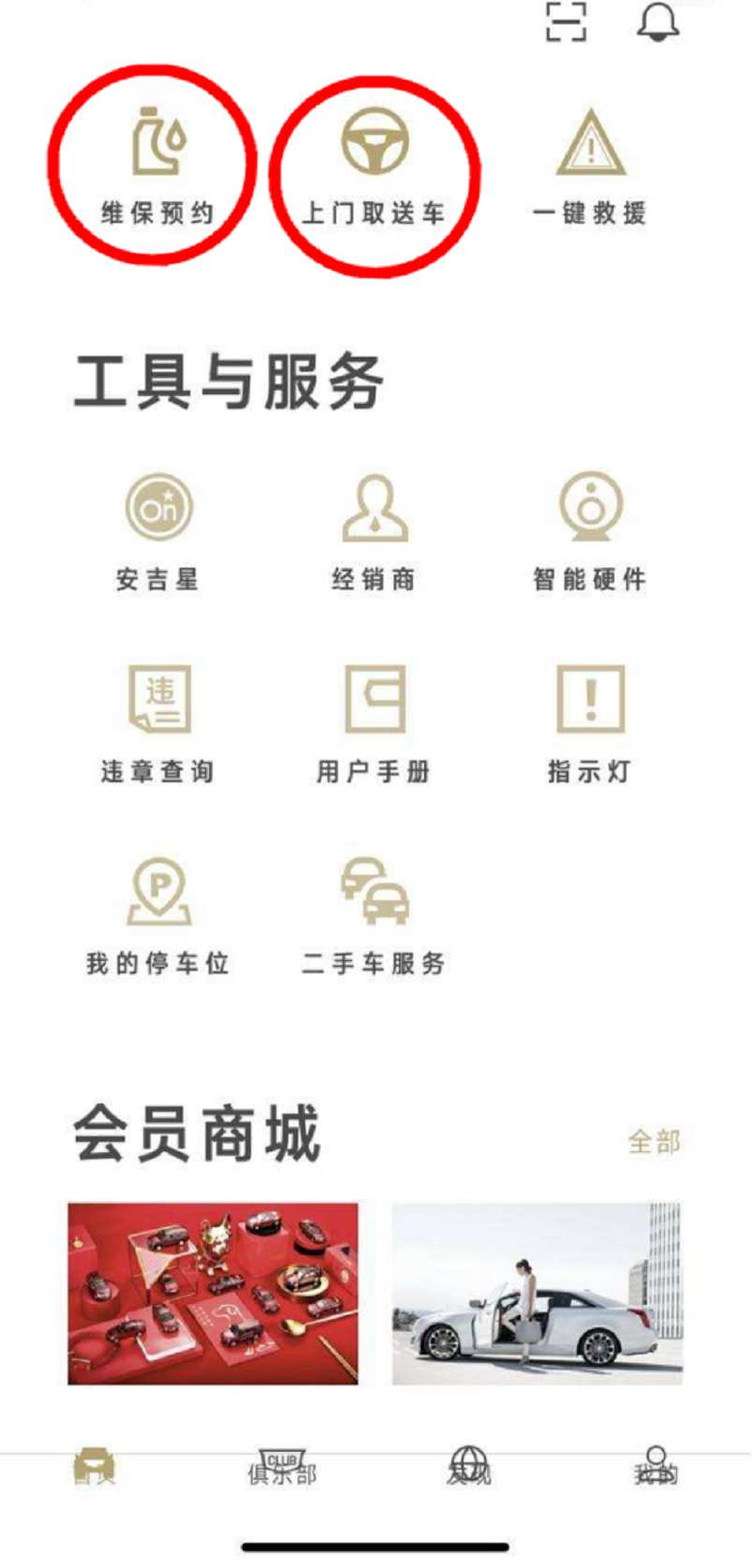
Task: Open the red model cars gift card
Action: pyautogui.click(x=213, y=1293)
